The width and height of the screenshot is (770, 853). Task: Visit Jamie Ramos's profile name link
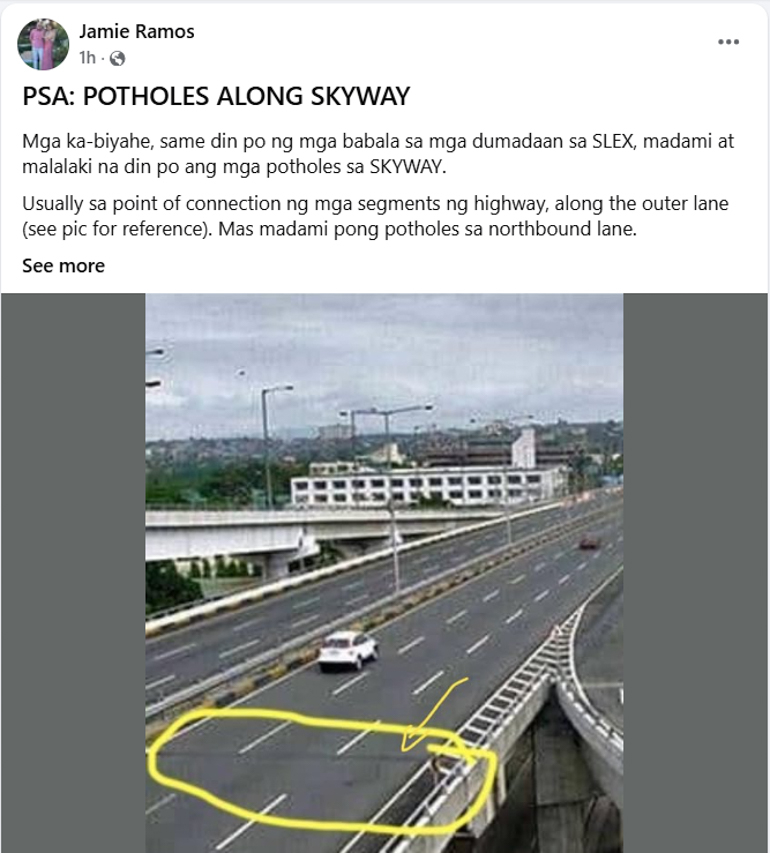pyautogui.click(x=137, y=31)
